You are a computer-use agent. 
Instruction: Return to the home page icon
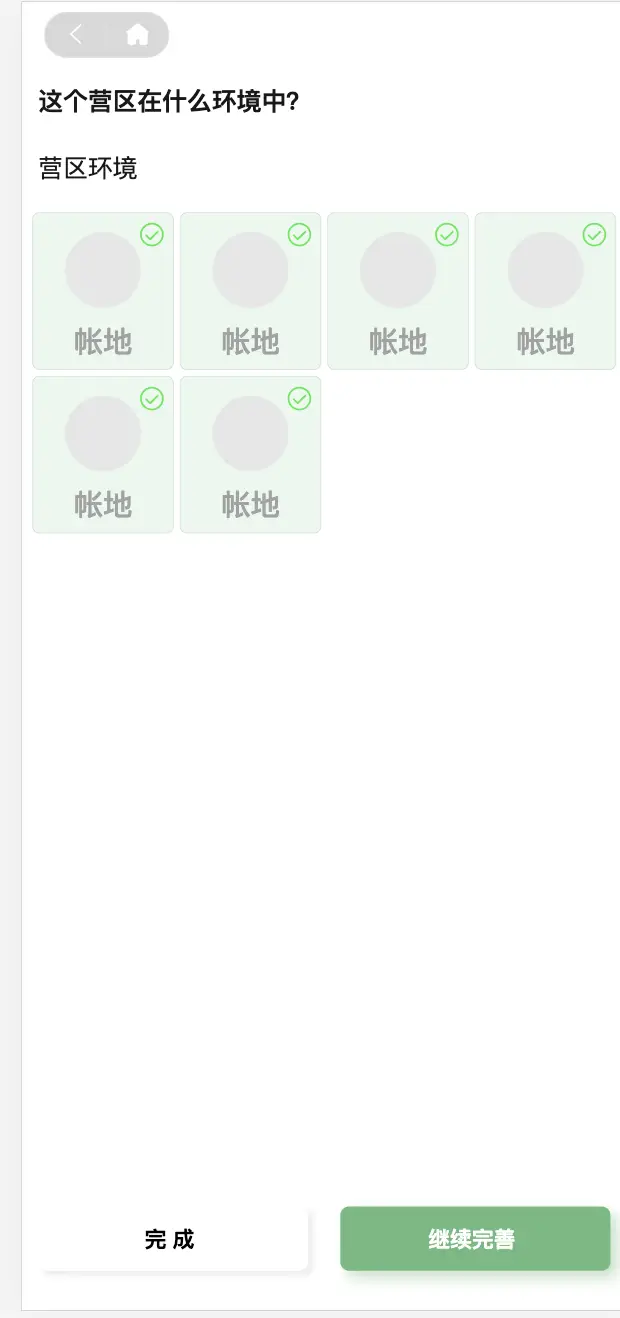pyautogui.click(x=137, y=35)
